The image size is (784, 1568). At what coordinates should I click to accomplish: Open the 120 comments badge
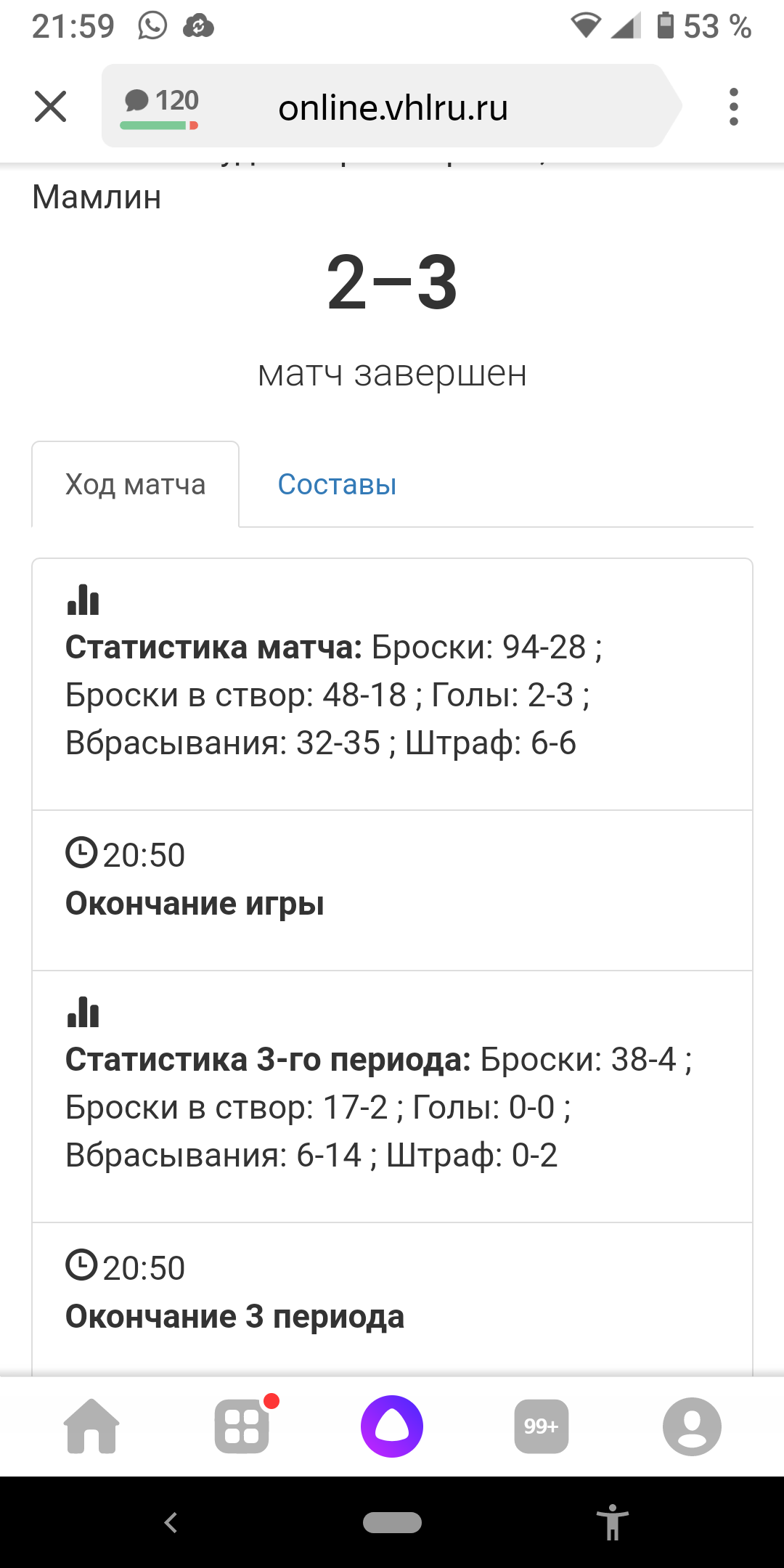coord(160,107)
